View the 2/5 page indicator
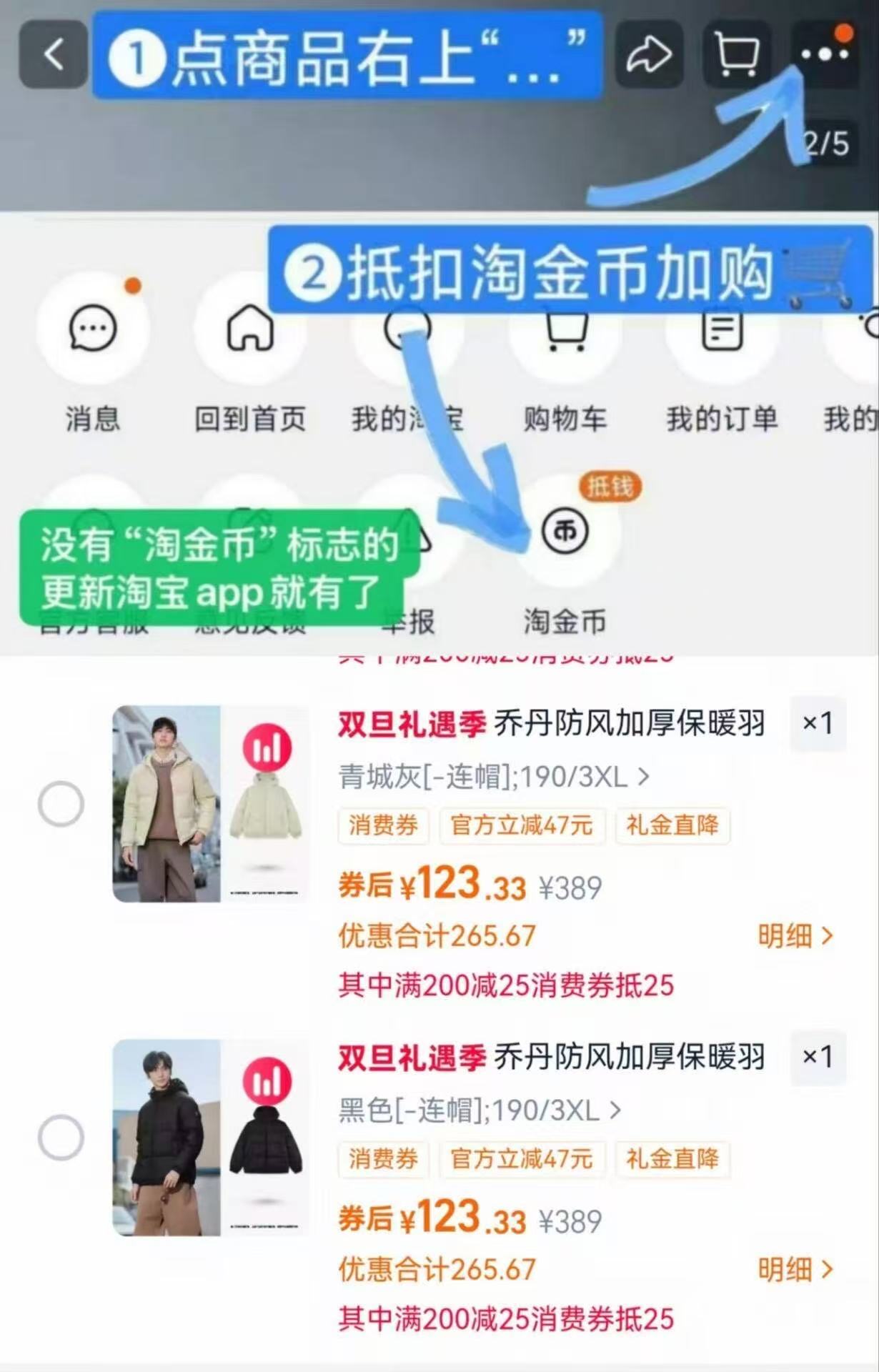 point(827,140)
